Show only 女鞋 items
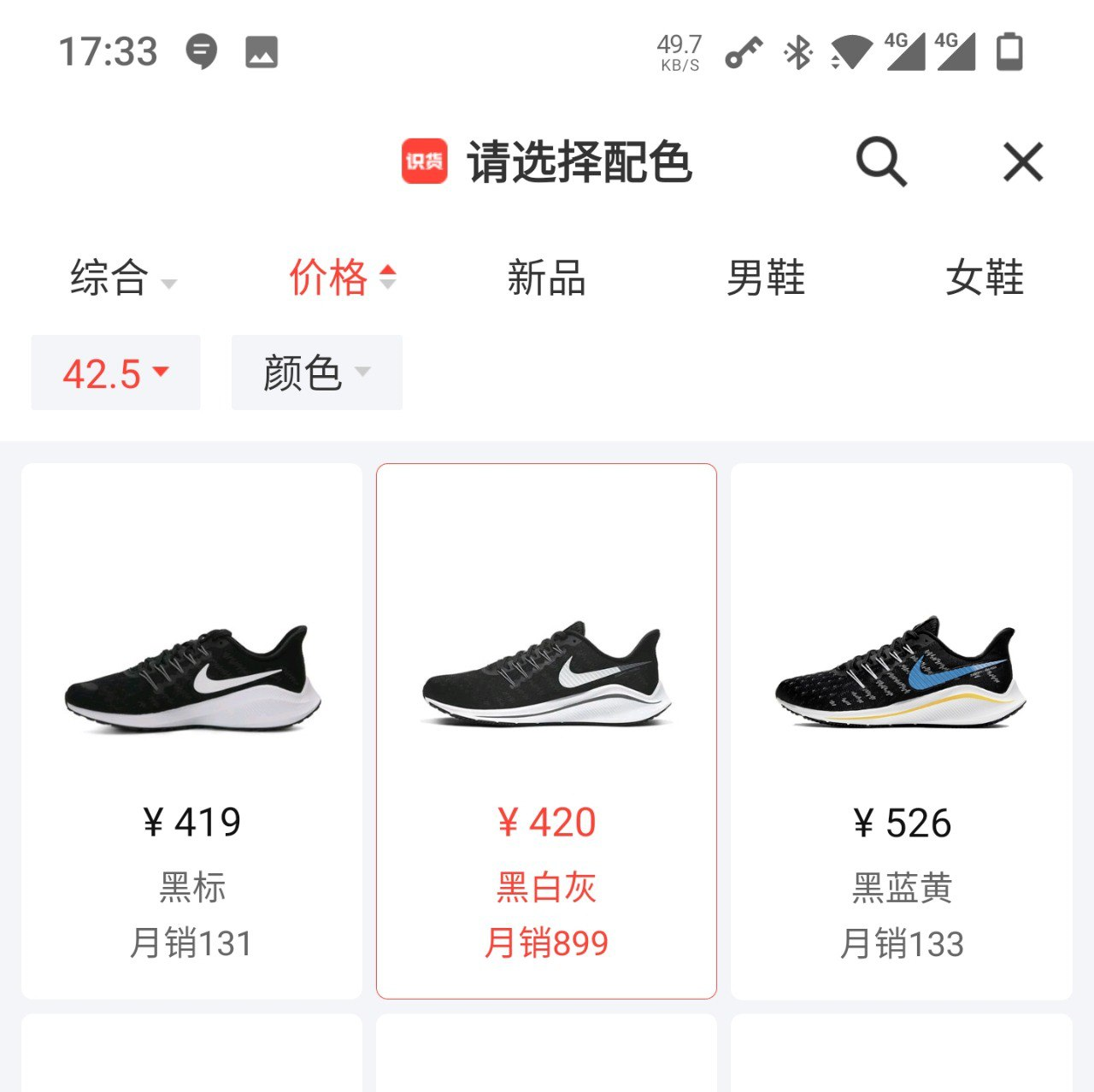 (x=984, y=279)
